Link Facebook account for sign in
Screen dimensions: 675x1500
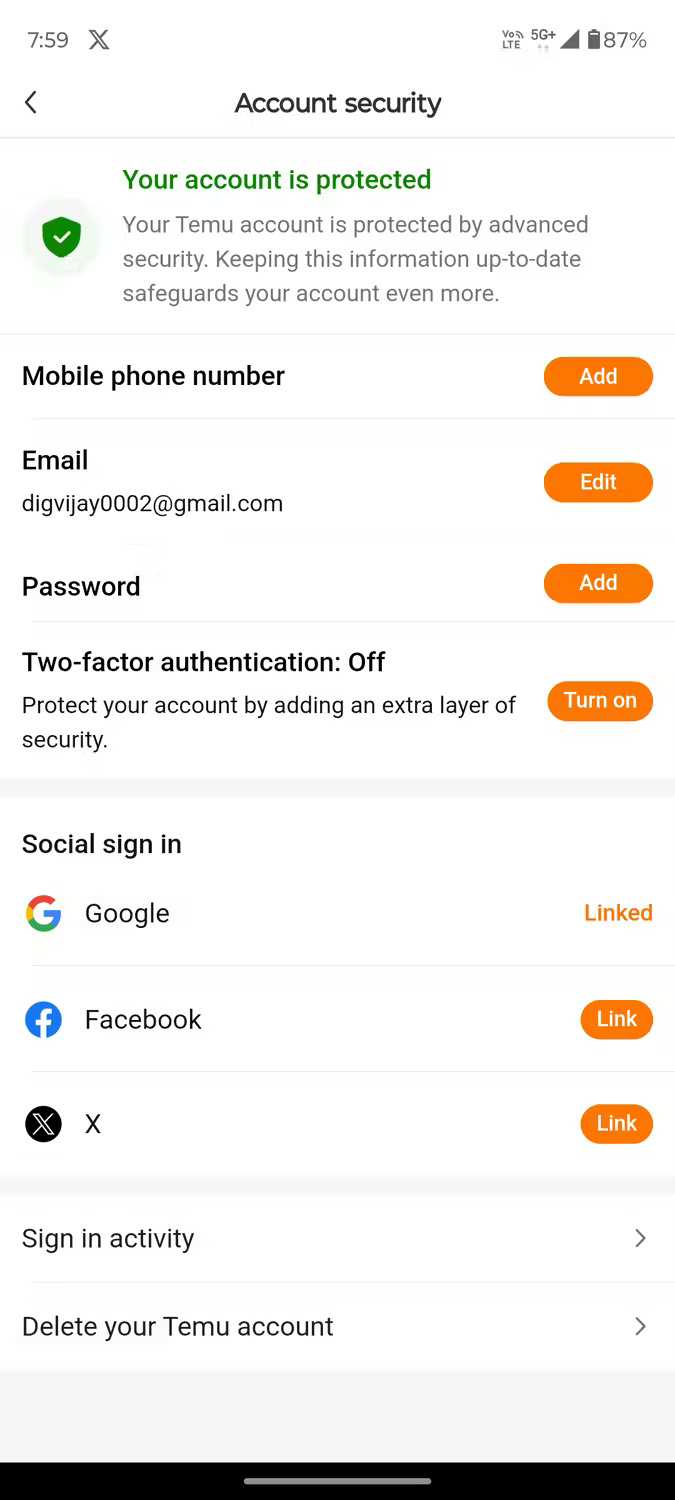[616, 1019]
